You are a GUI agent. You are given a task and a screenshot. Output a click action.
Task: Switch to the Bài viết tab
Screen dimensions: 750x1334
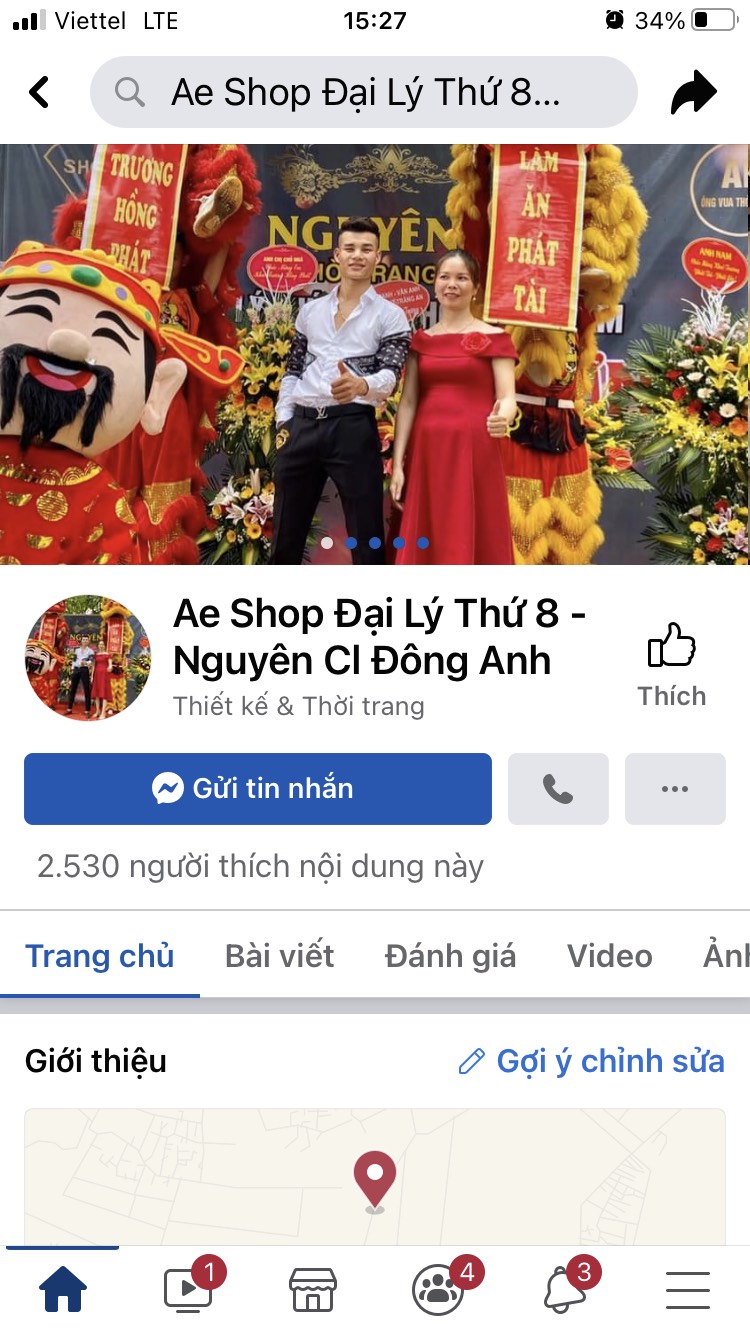coord(279,956)
